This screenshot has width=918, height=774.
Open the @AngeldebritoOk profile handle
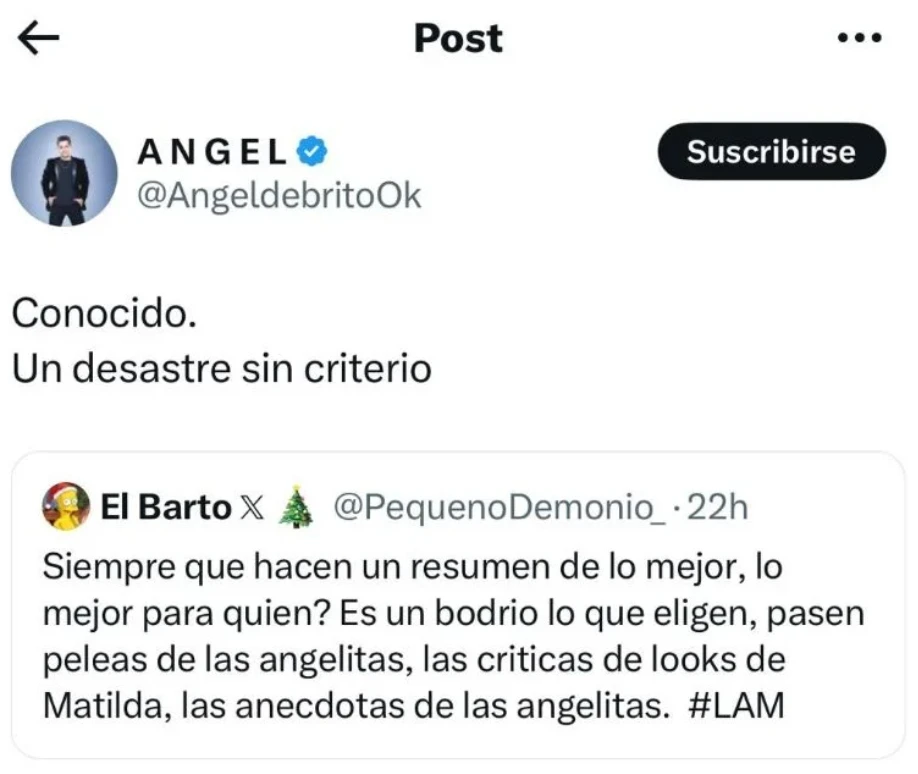click(x=278, y=196)
